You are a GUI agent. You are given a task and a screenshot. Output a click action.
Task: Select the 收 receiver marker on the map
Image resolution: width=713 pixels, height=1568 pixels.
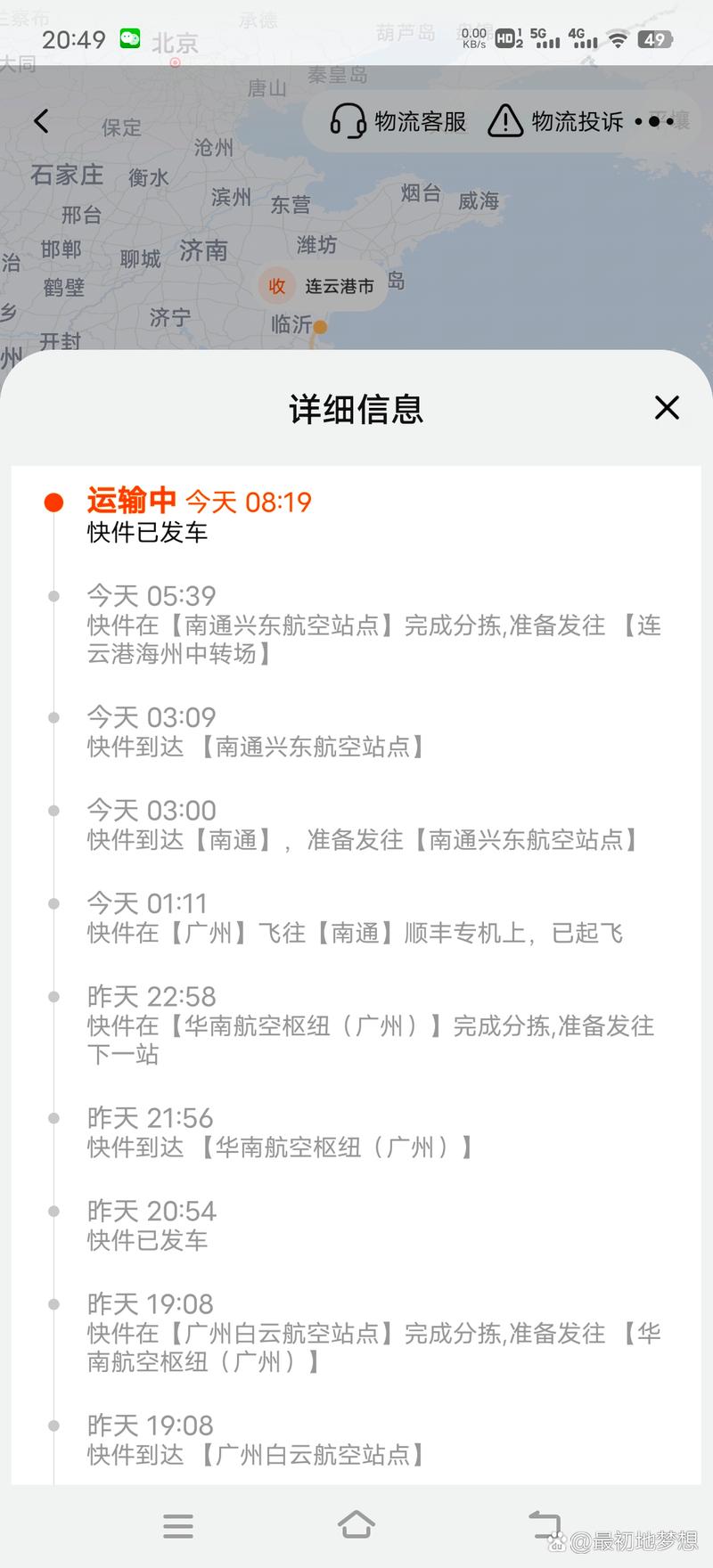pyautogui.click(x=277, y=286)
